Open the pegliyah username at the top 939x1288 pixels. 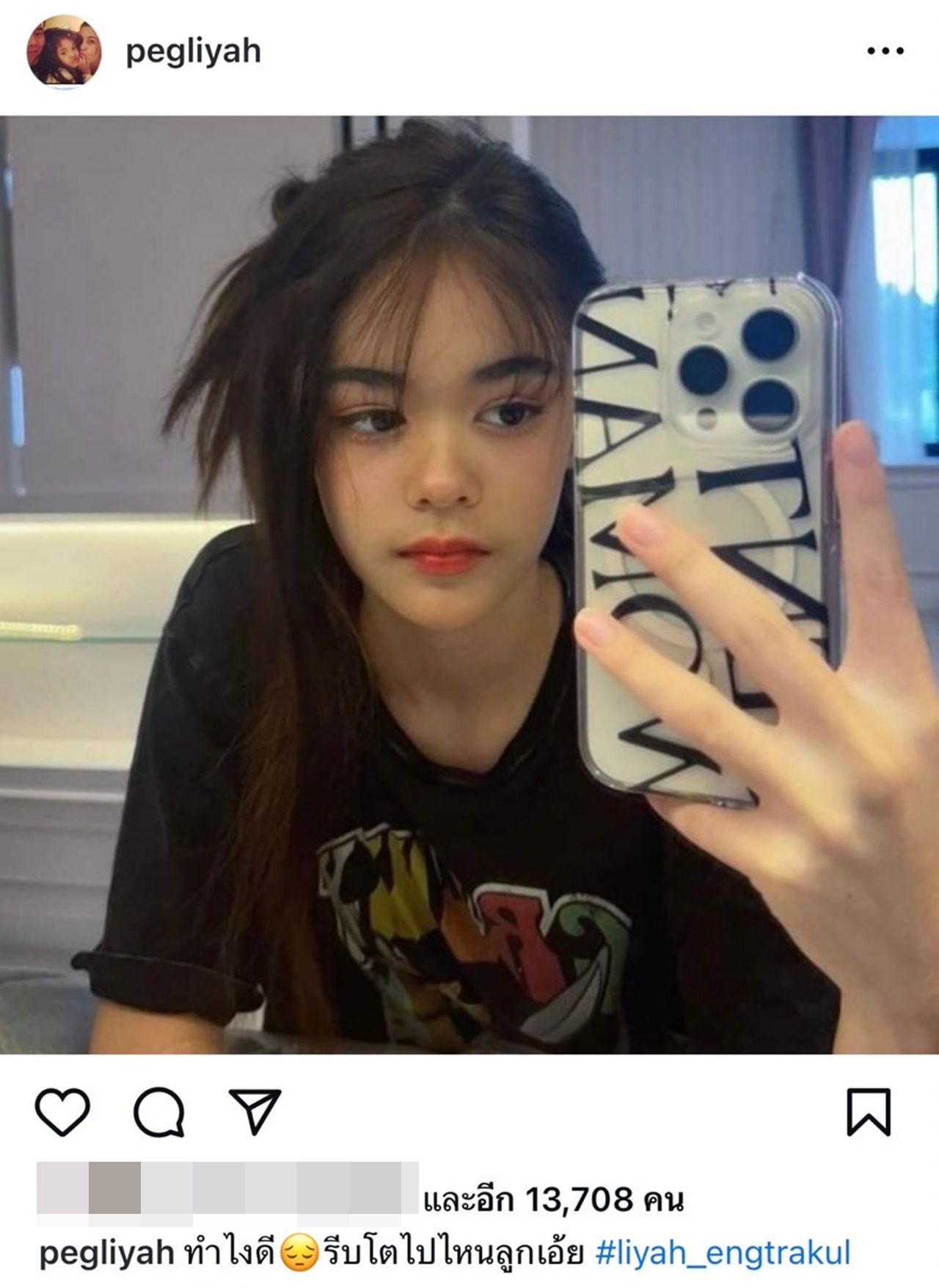pos(193,51)
